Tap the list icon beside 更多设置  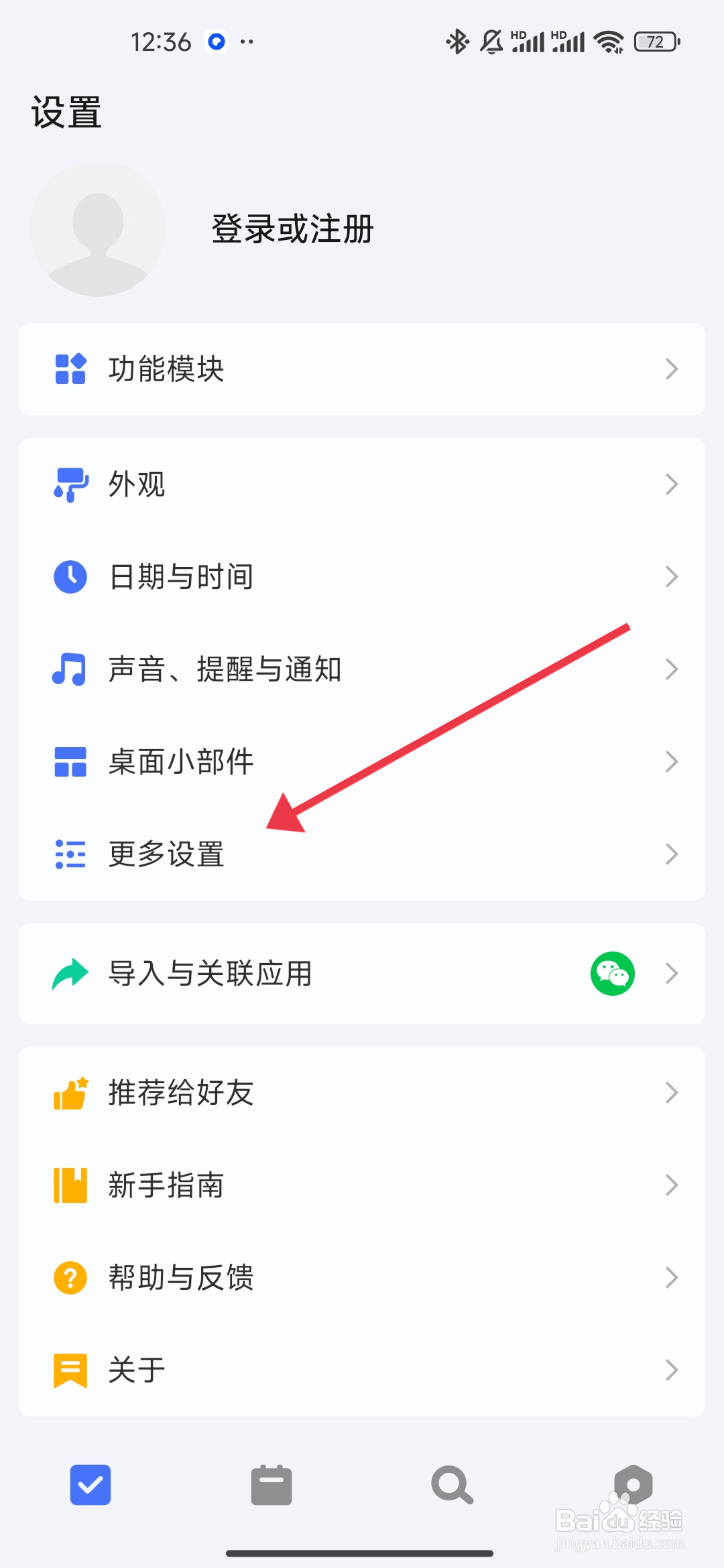(70, 854)
